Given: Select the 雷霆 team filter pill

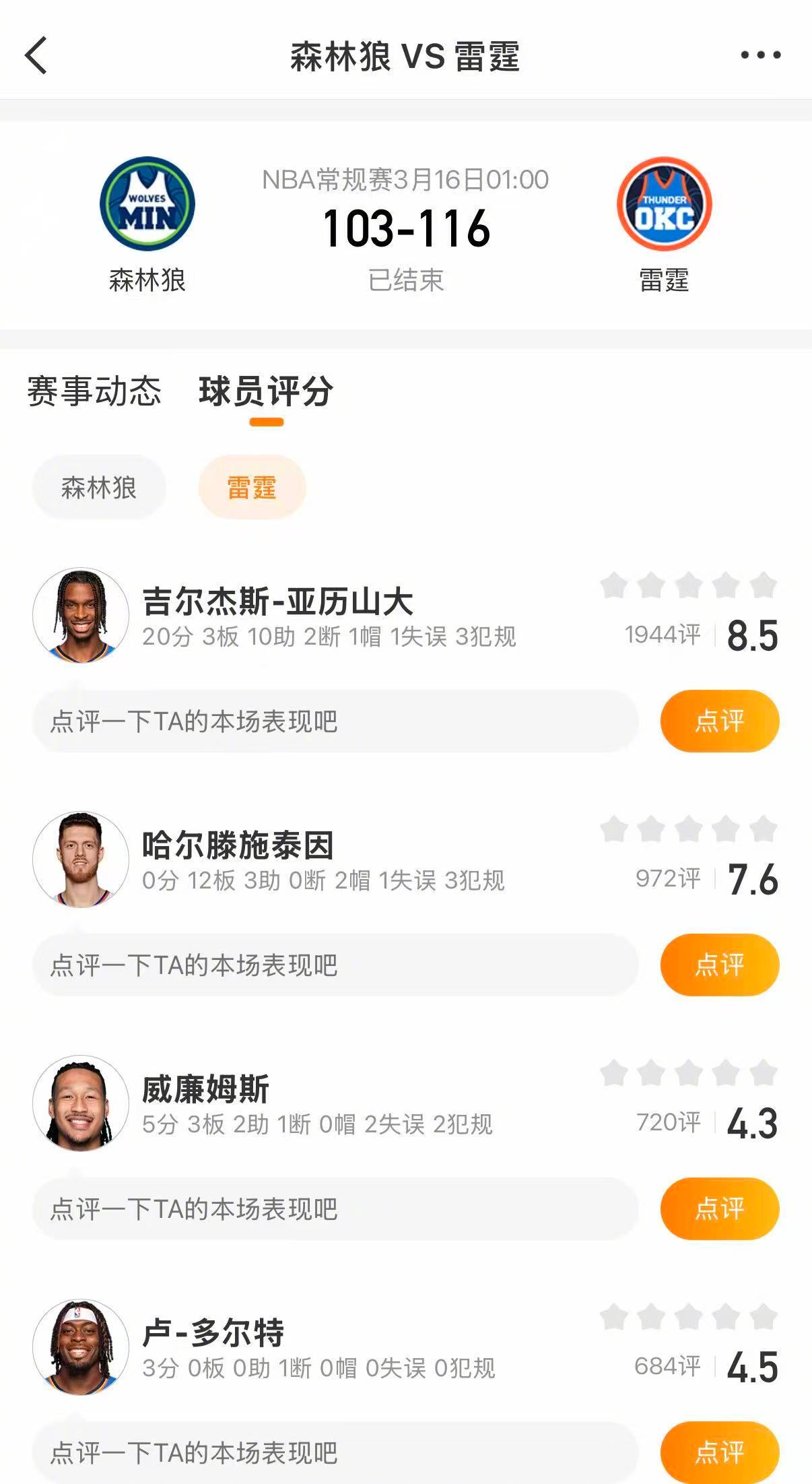Looking at the screenshot, I should point(252,487).
